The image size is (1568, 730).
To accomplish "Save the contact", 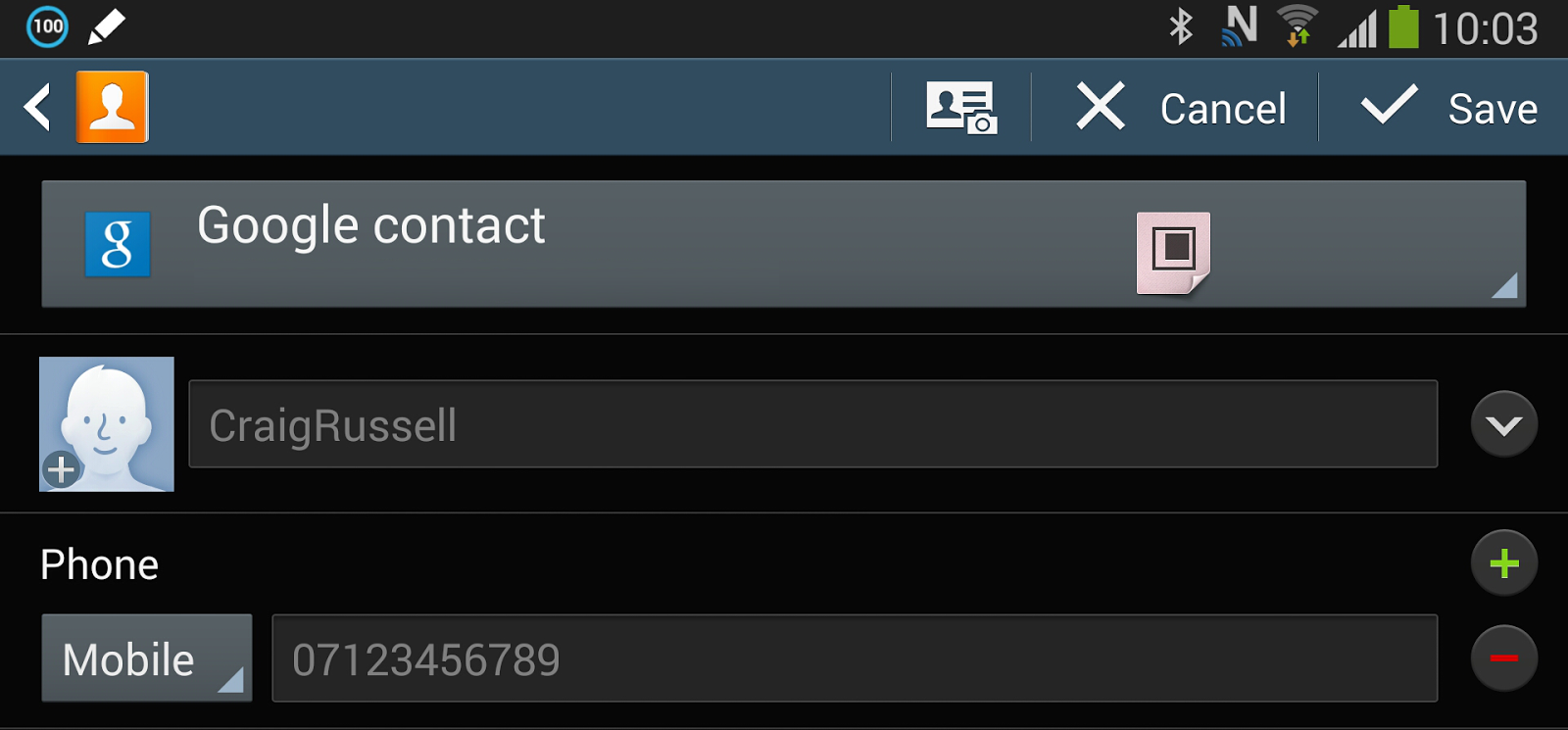I will tap(1447, 108).
